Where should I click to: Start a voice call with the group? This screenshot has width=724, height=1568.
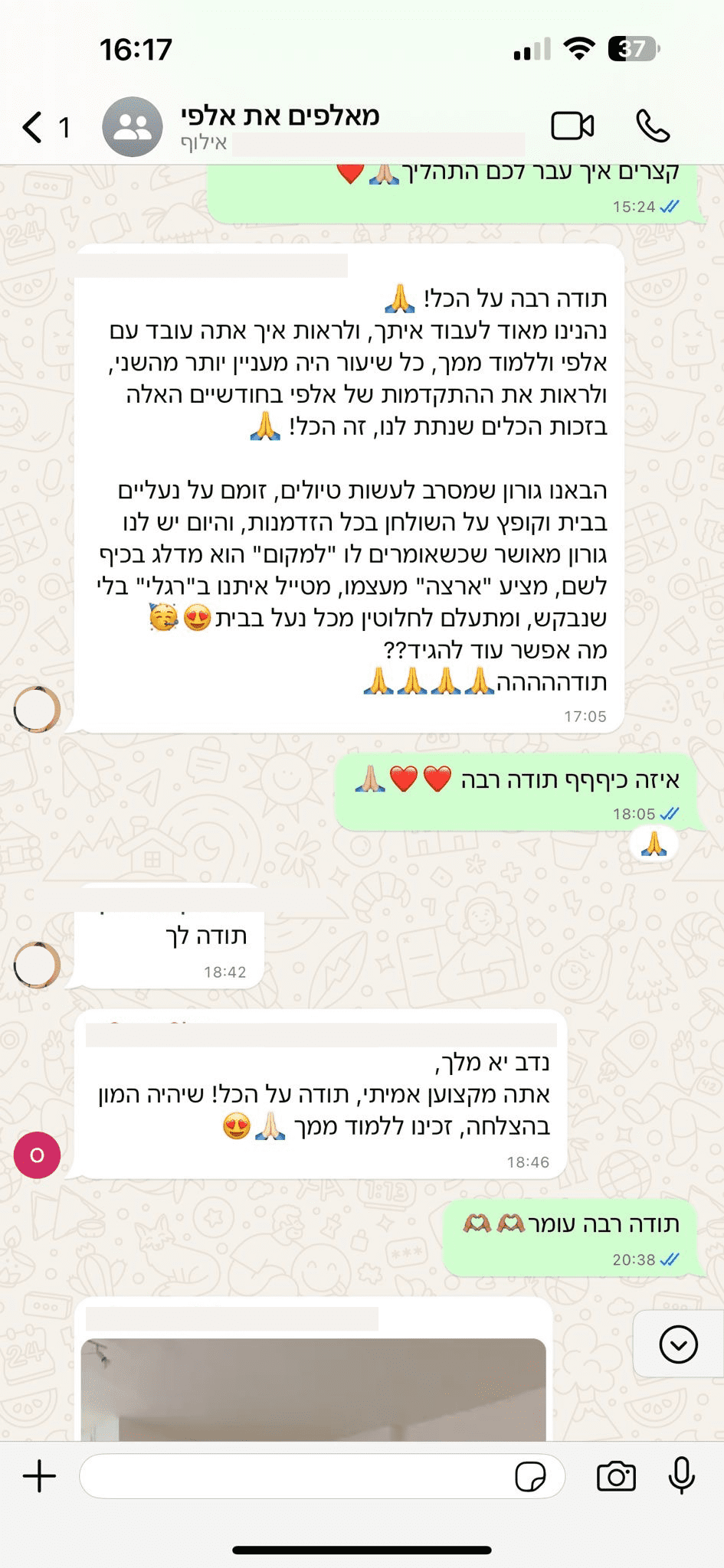tap(653, 126)
